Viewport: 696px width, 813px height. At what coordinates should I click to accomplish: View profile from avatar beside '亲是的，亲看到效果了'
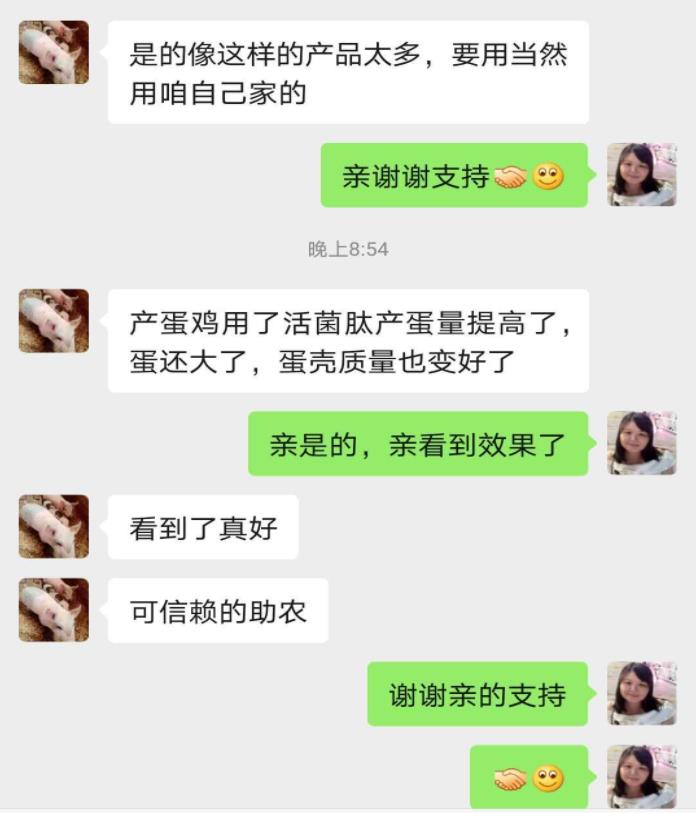click(641, 443)
